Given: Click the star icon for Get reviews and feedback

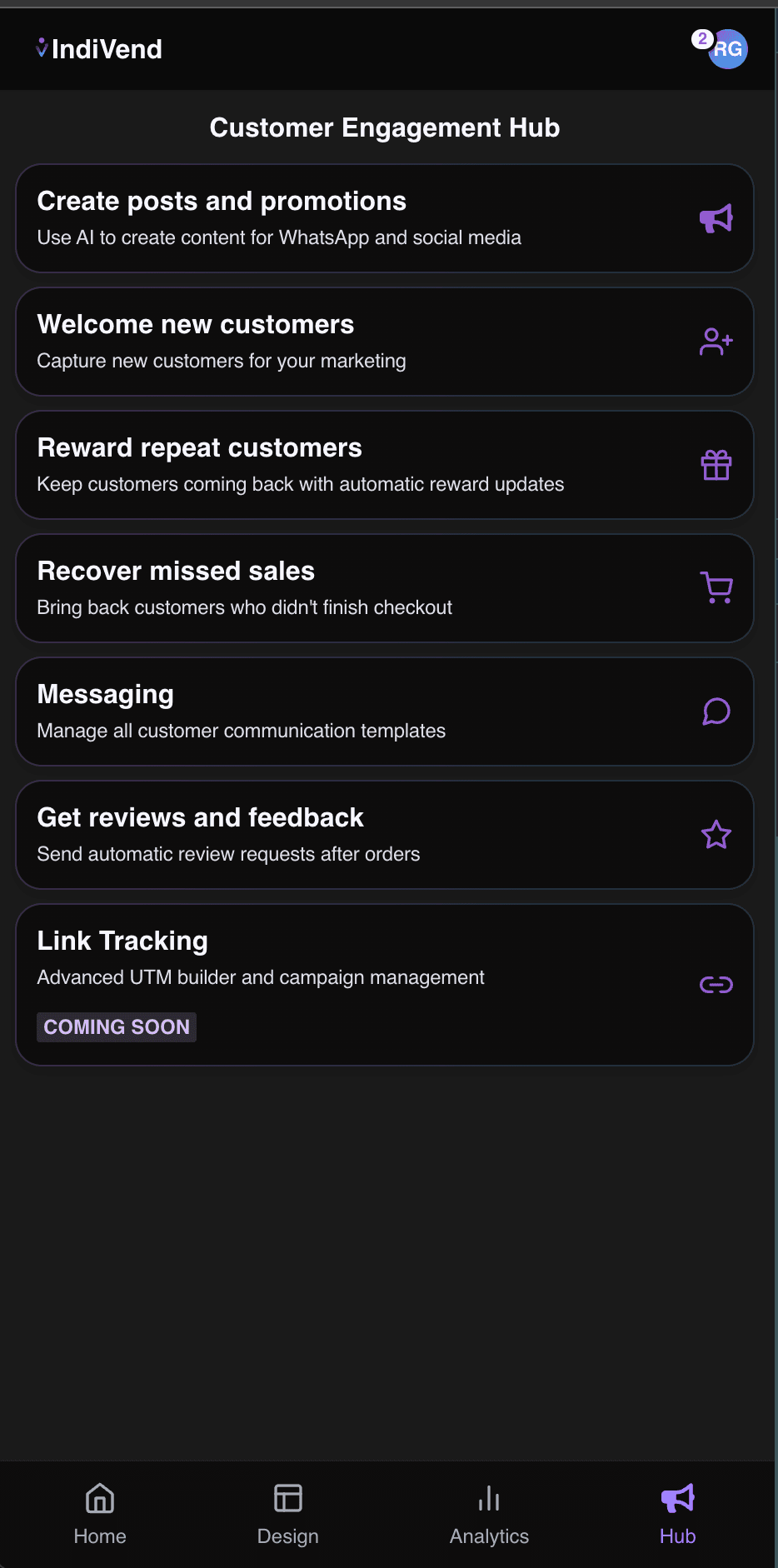Looking at the screenshot, I should [x=716, y=834].
